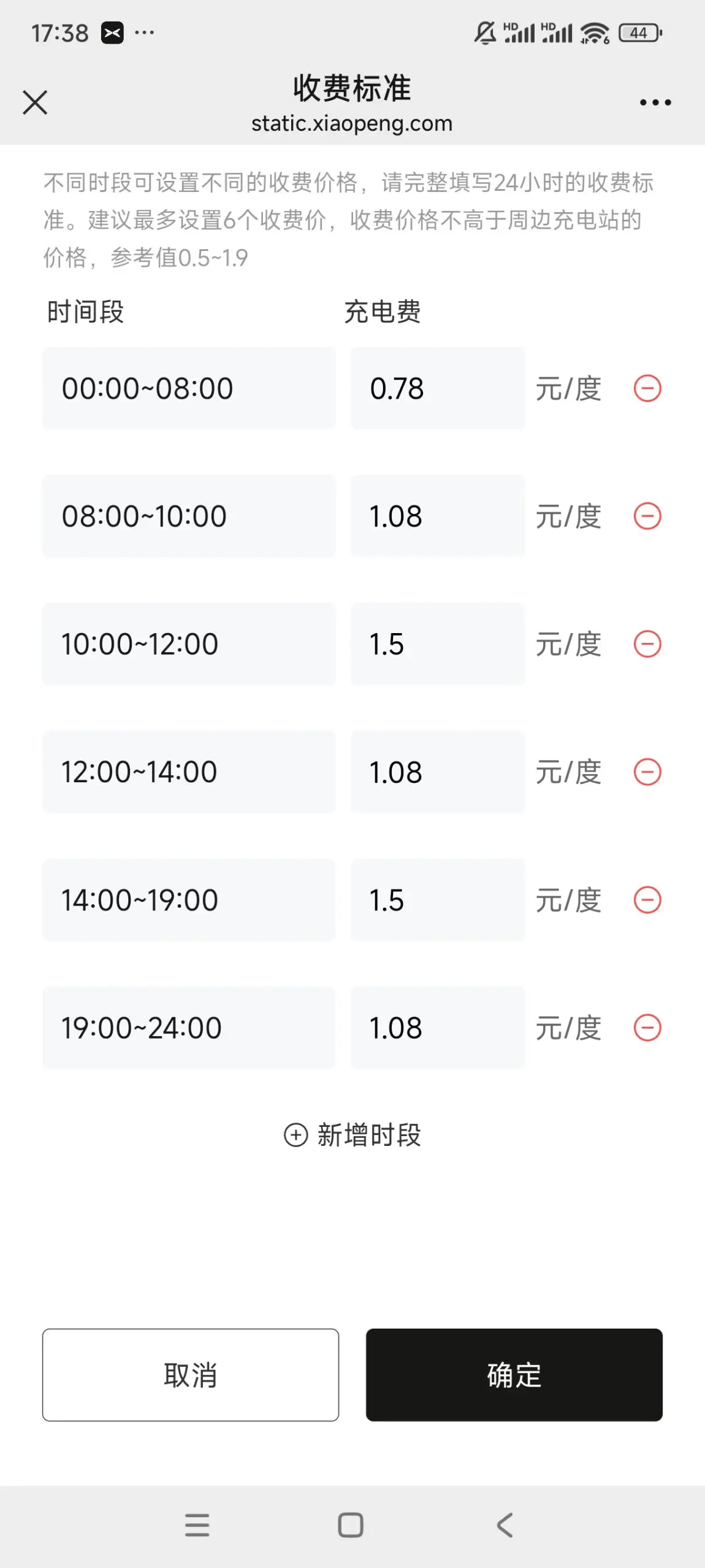The width and height of the screenshot is (705, 1568).
Task: Change the 19:00~24:00 time period
Action: point(188,1028)
